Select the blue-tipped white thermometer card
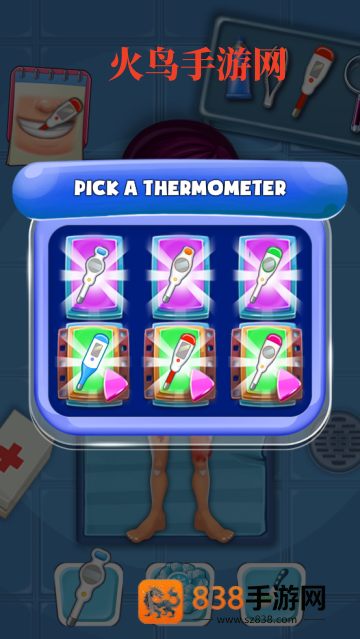This screenshot has width=360, height=639. (x=94, y=276)
